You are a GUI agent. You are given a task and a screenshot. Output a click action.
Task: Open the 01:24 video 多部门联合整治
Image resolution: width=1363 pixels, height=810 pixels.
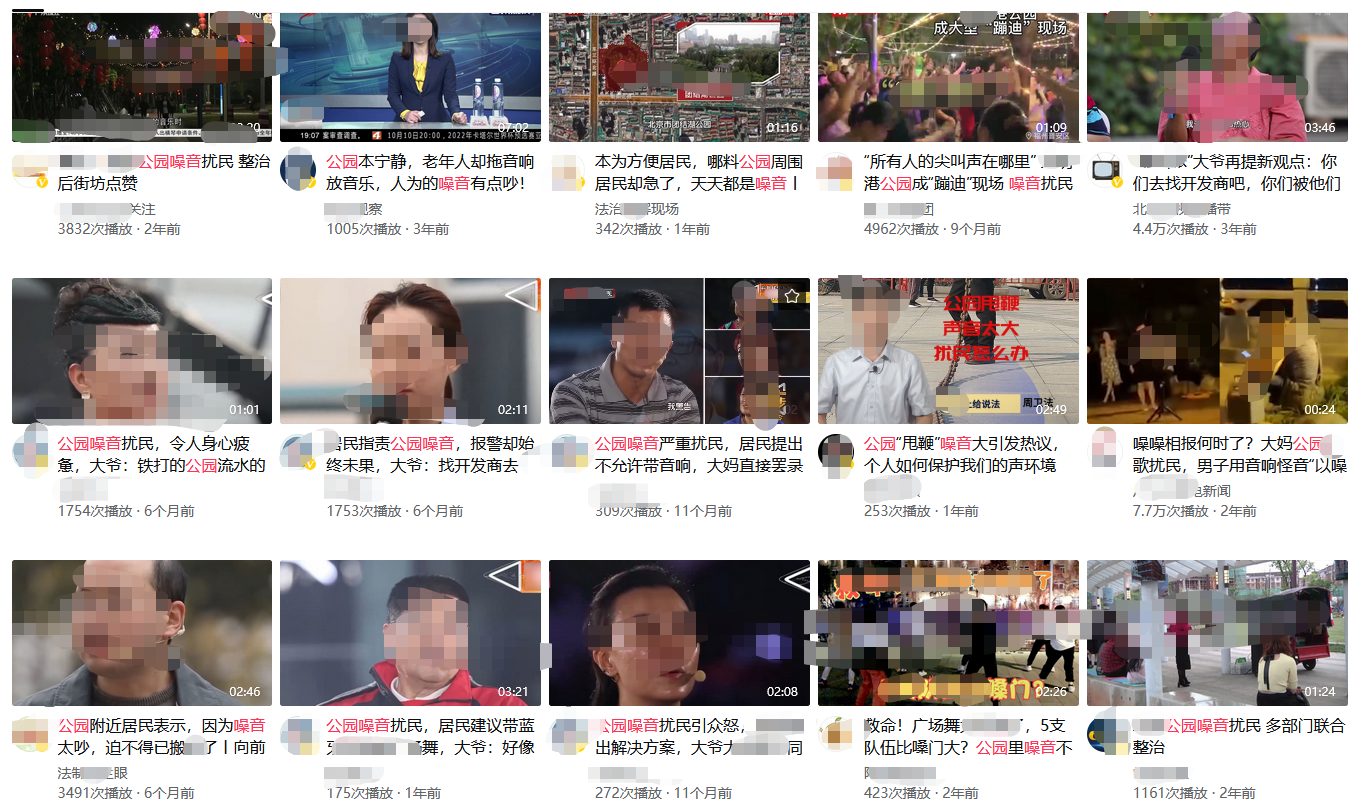tap(1216, 632)
